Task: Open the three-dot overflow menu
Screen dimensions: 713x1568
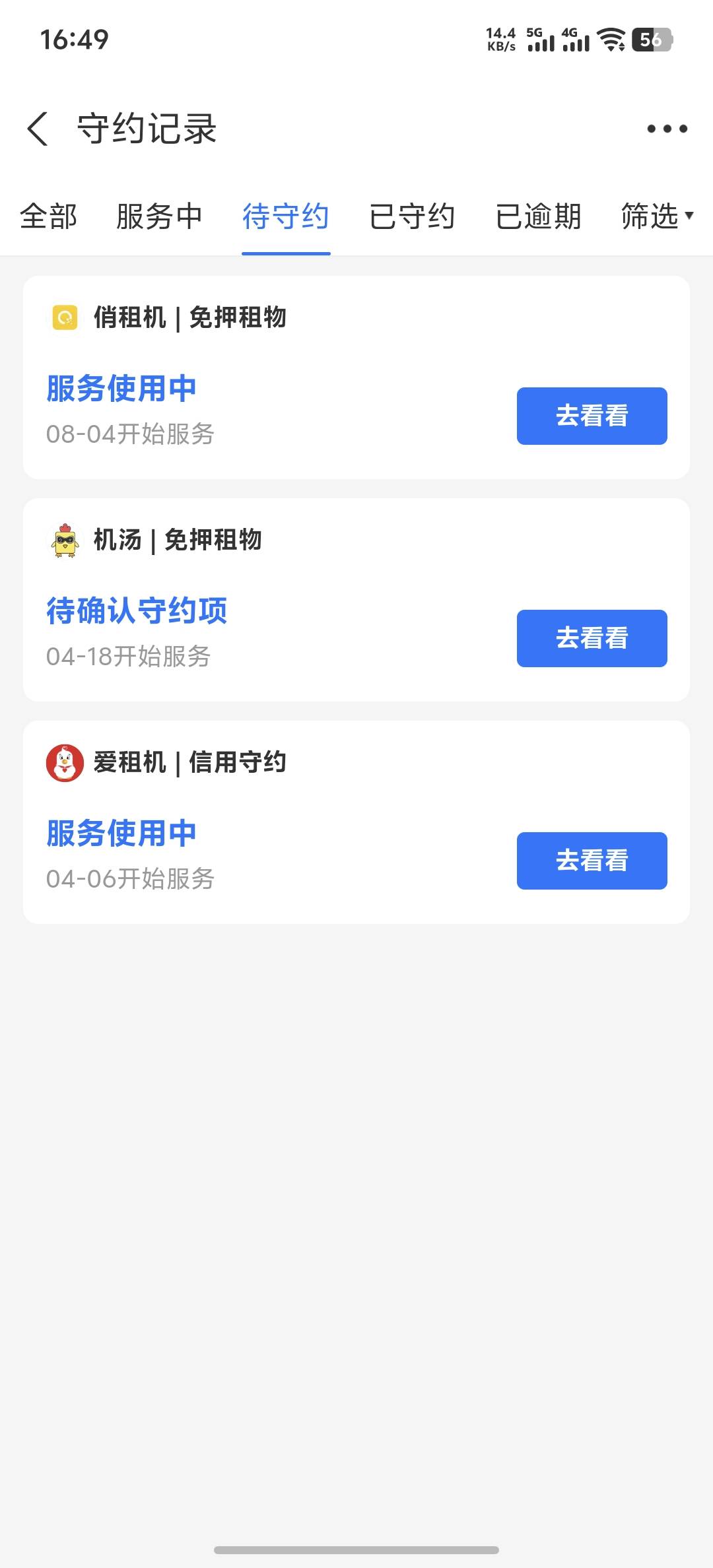Action: pos(667,129)
